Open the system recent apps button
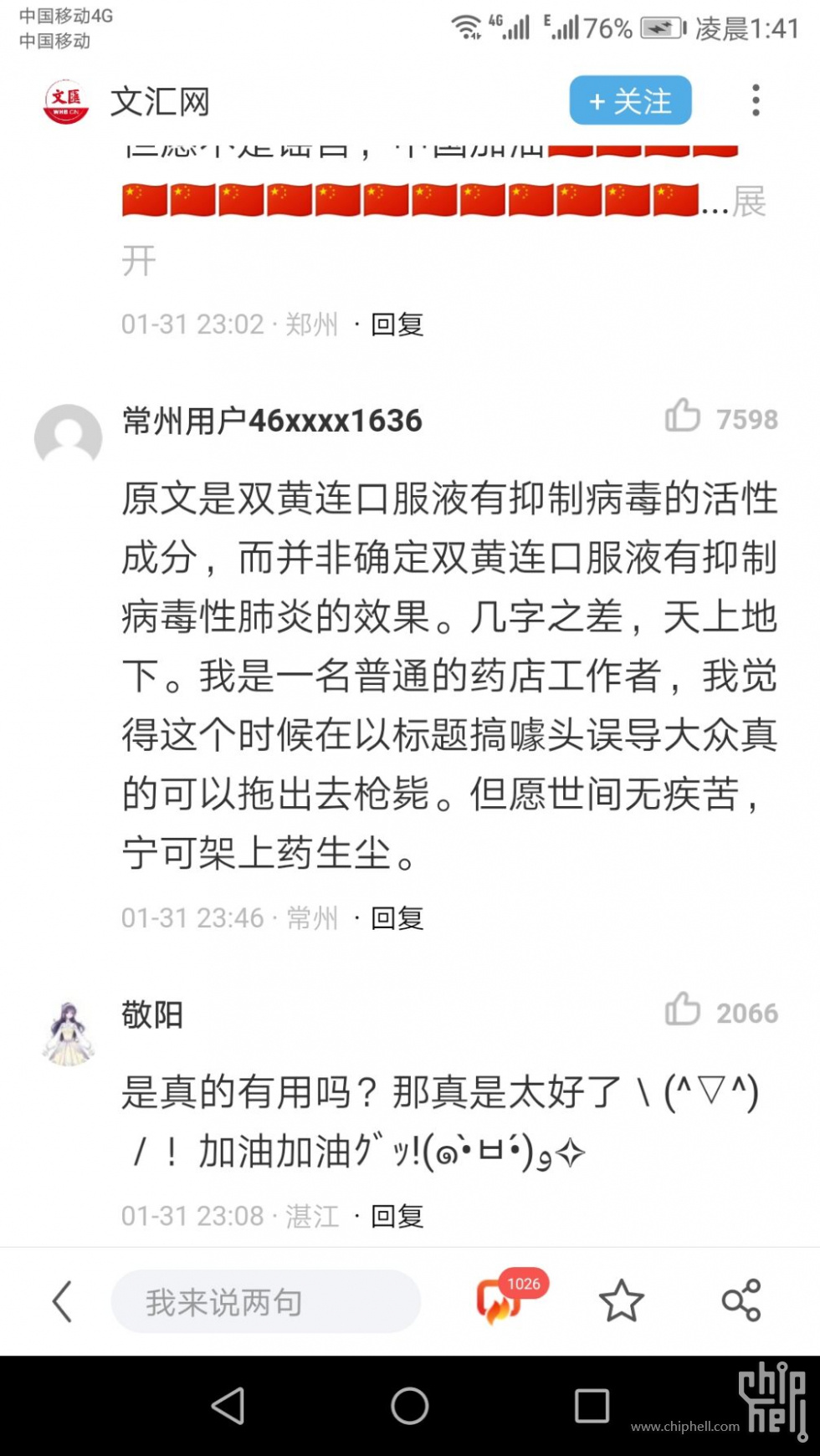Image resolution: width=820 pixels, height=1456 pixels. tap(592, 1406)
